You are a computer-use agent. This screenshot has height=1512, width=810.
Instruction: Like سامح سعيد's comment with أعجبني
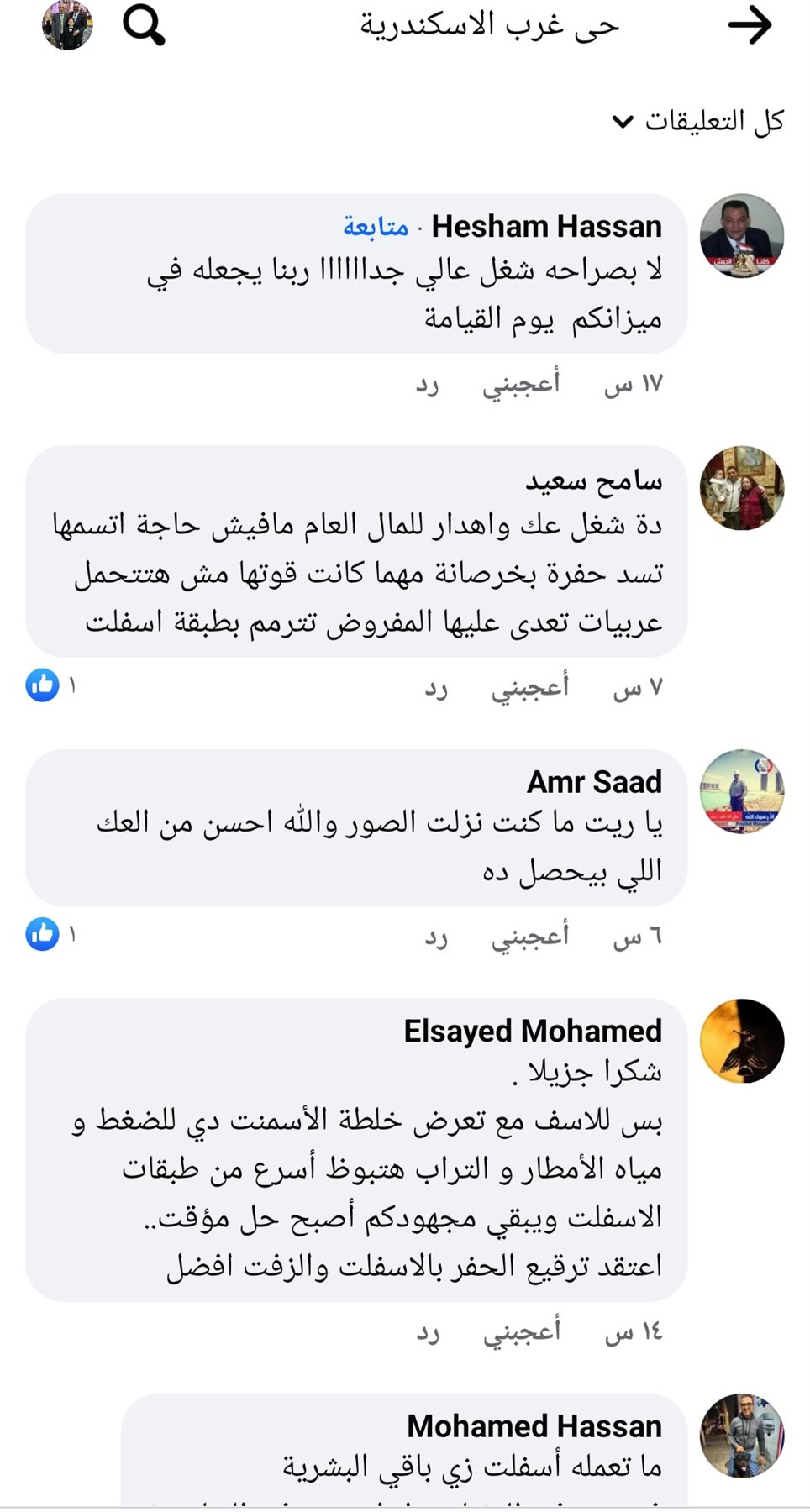click(530, 687)
